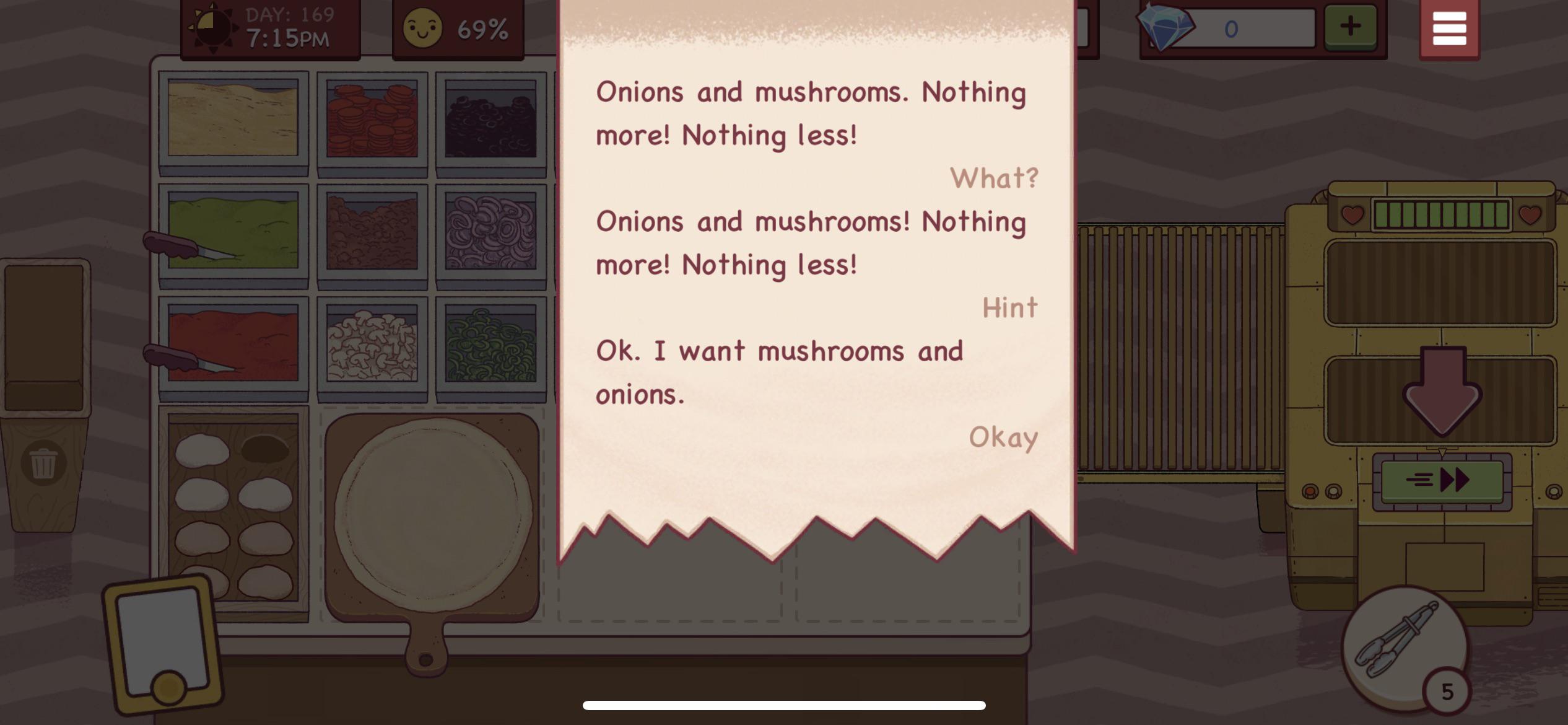1568x725 pixels.
Task: Open the tablet device
Action: 162,644
